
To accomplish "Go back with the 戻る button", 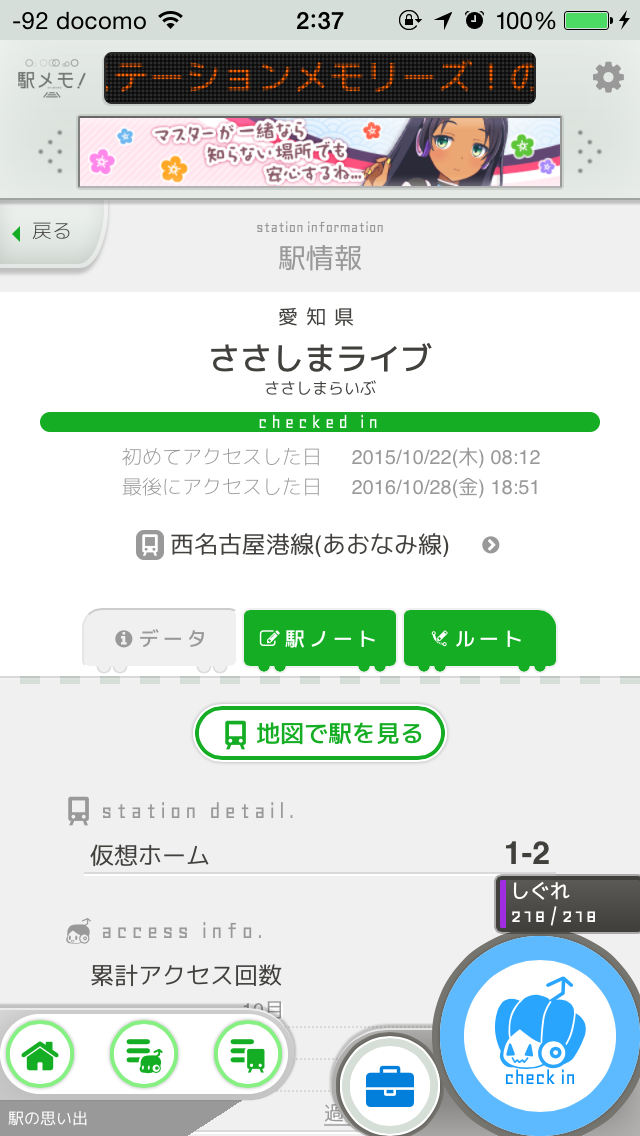I will pos(46,233).
